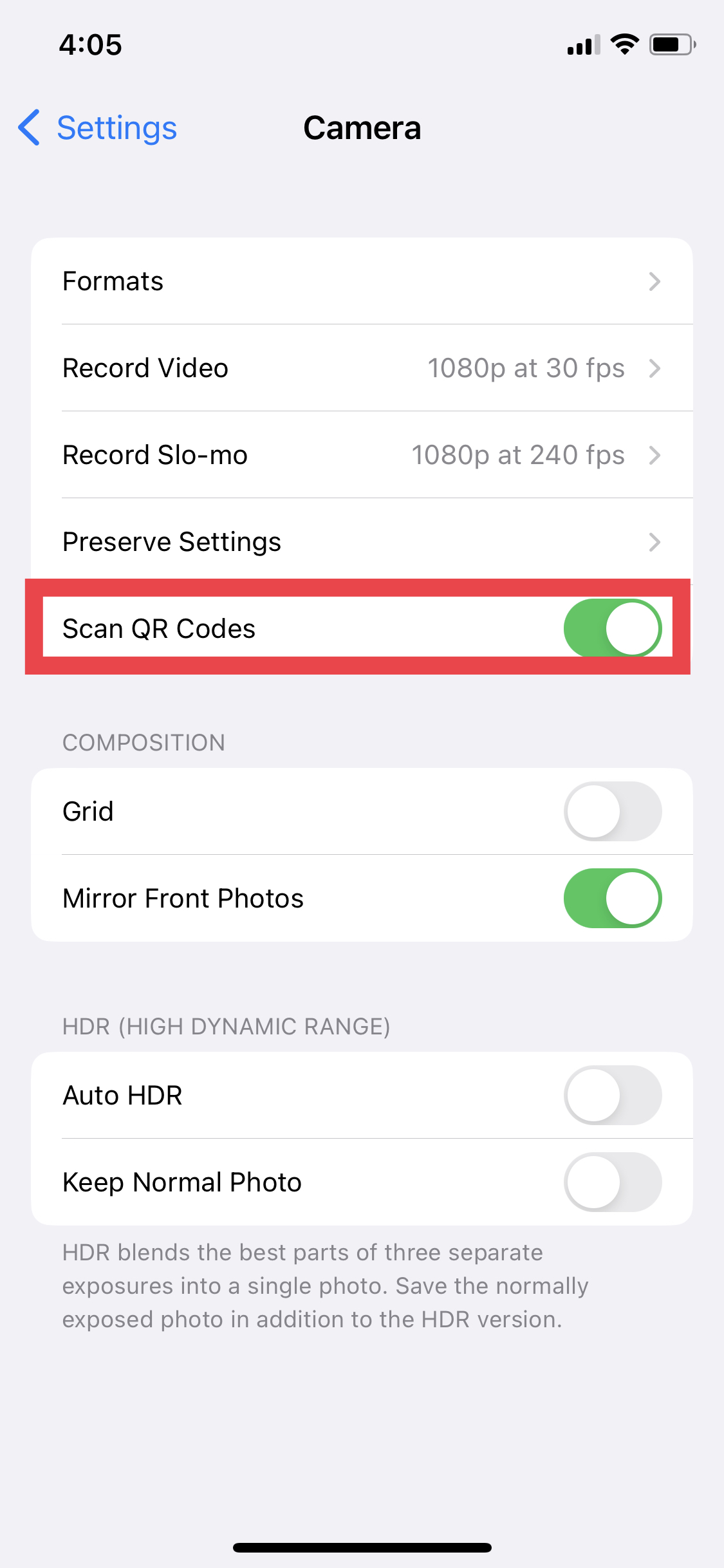Go back to Settings
The height and width of the screenshot is (1568, 724).
coord(98,128)
